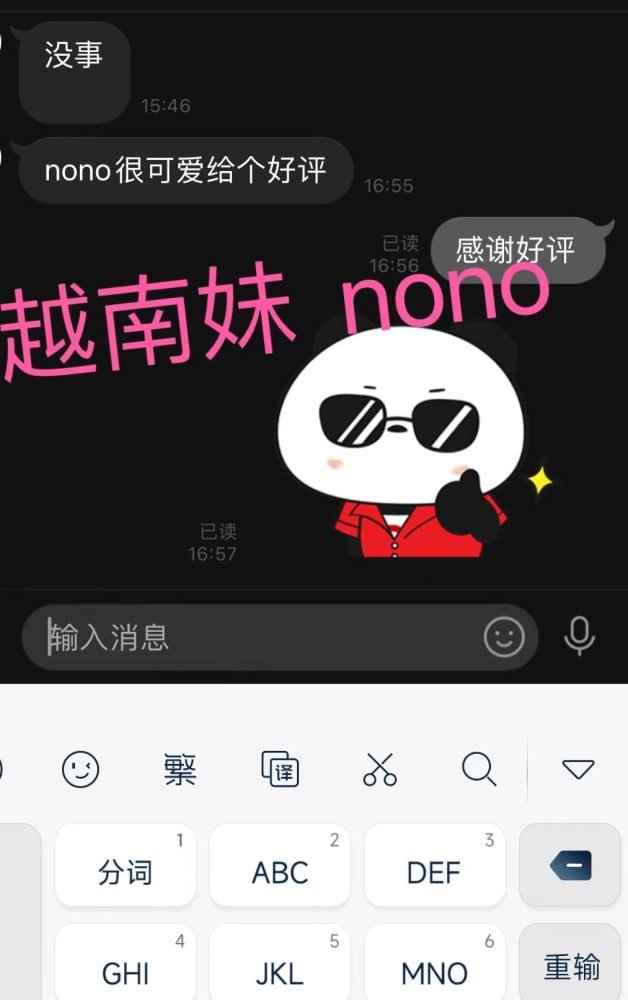Open the emoji picker in the message box
Screen dimensions: 628x1000
tap(504, 637)
